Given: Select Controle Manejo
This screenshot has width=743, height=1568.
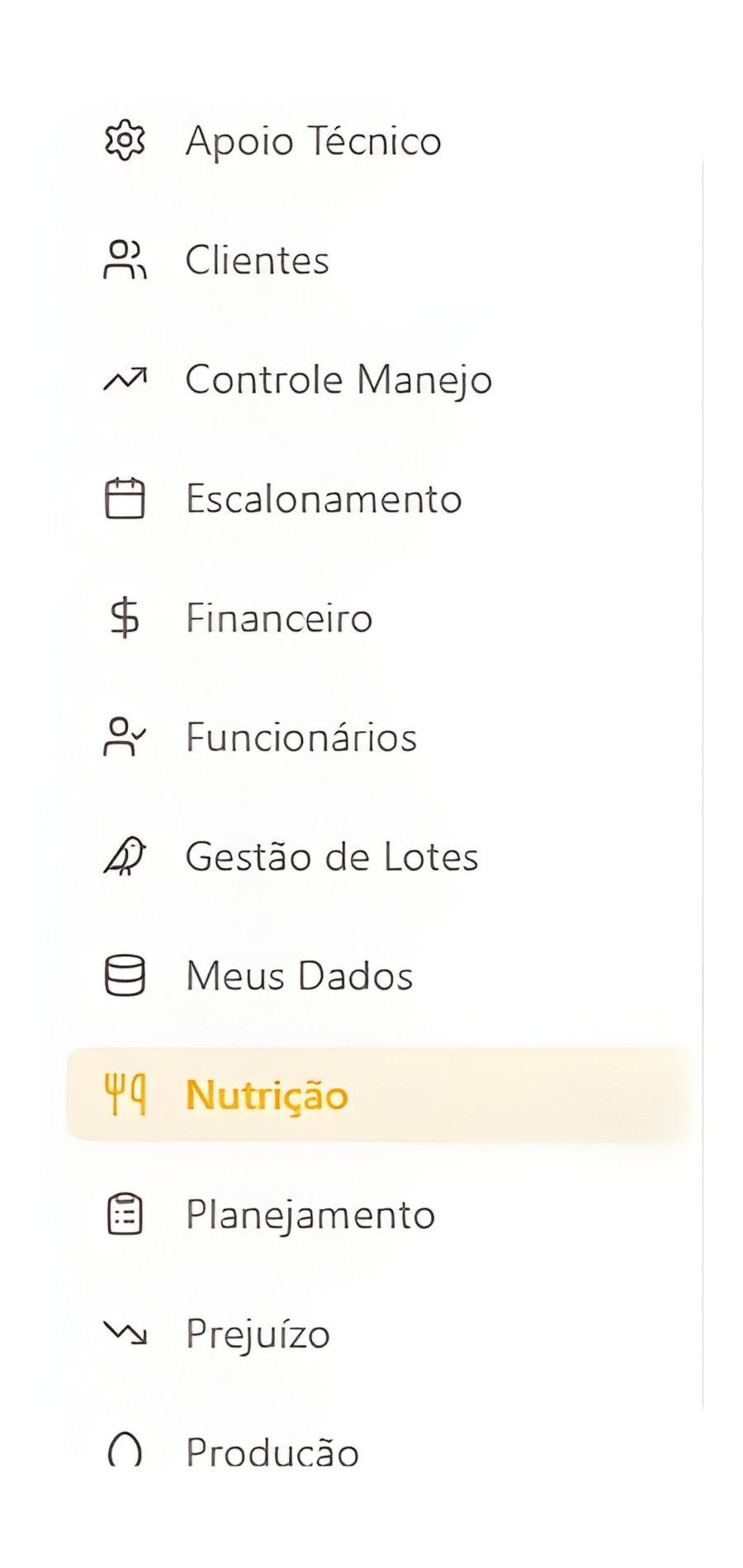Looking at the screenshot, I should [338, 380].
